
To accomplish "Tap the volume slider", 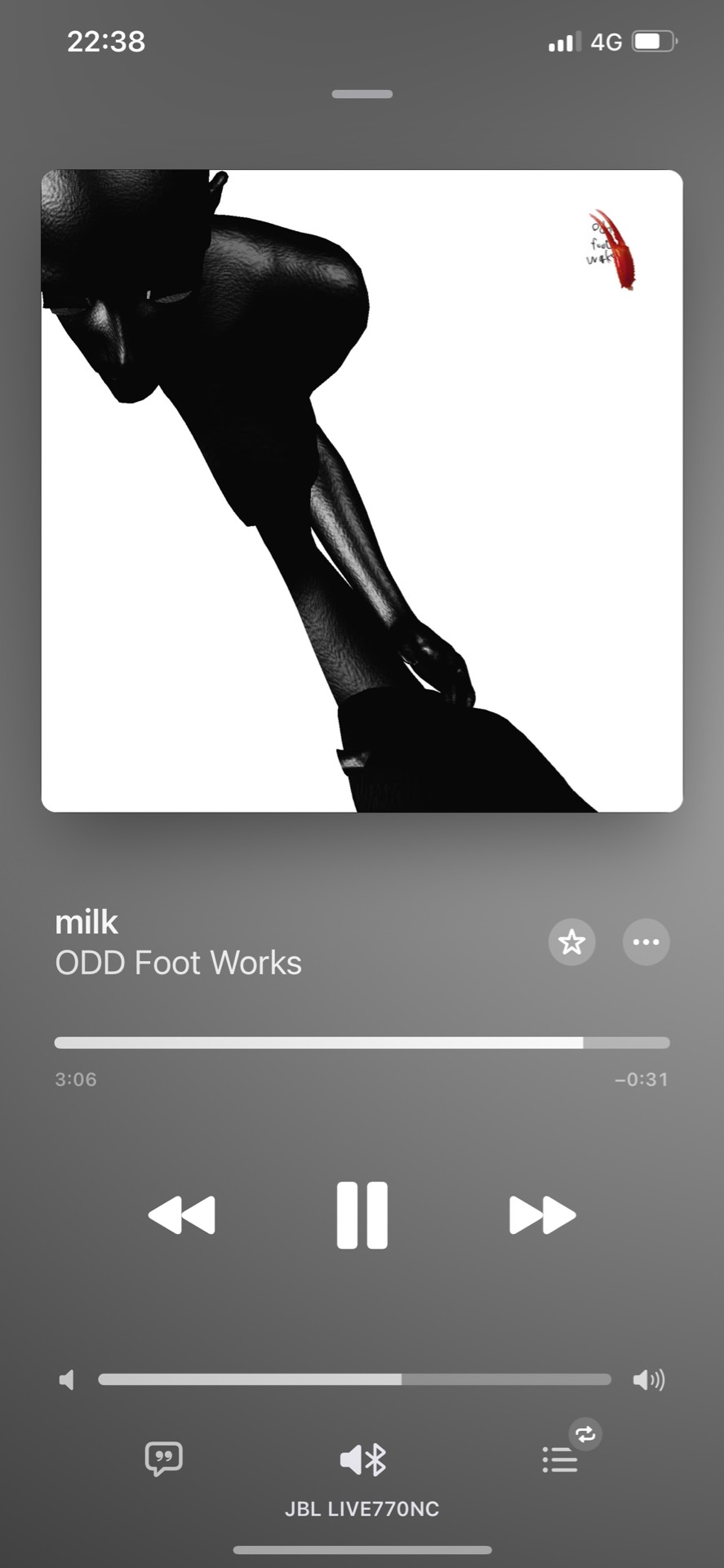I will coord(354,1380).
